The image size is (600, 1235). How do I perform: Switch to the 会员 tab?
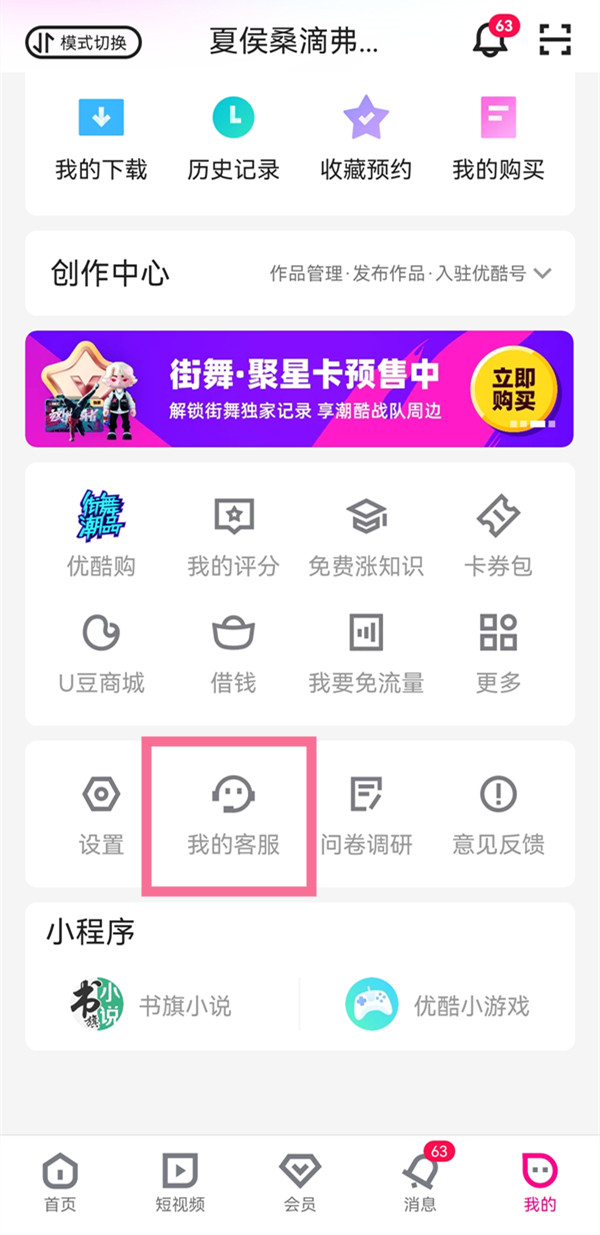tap(300, 1182)
